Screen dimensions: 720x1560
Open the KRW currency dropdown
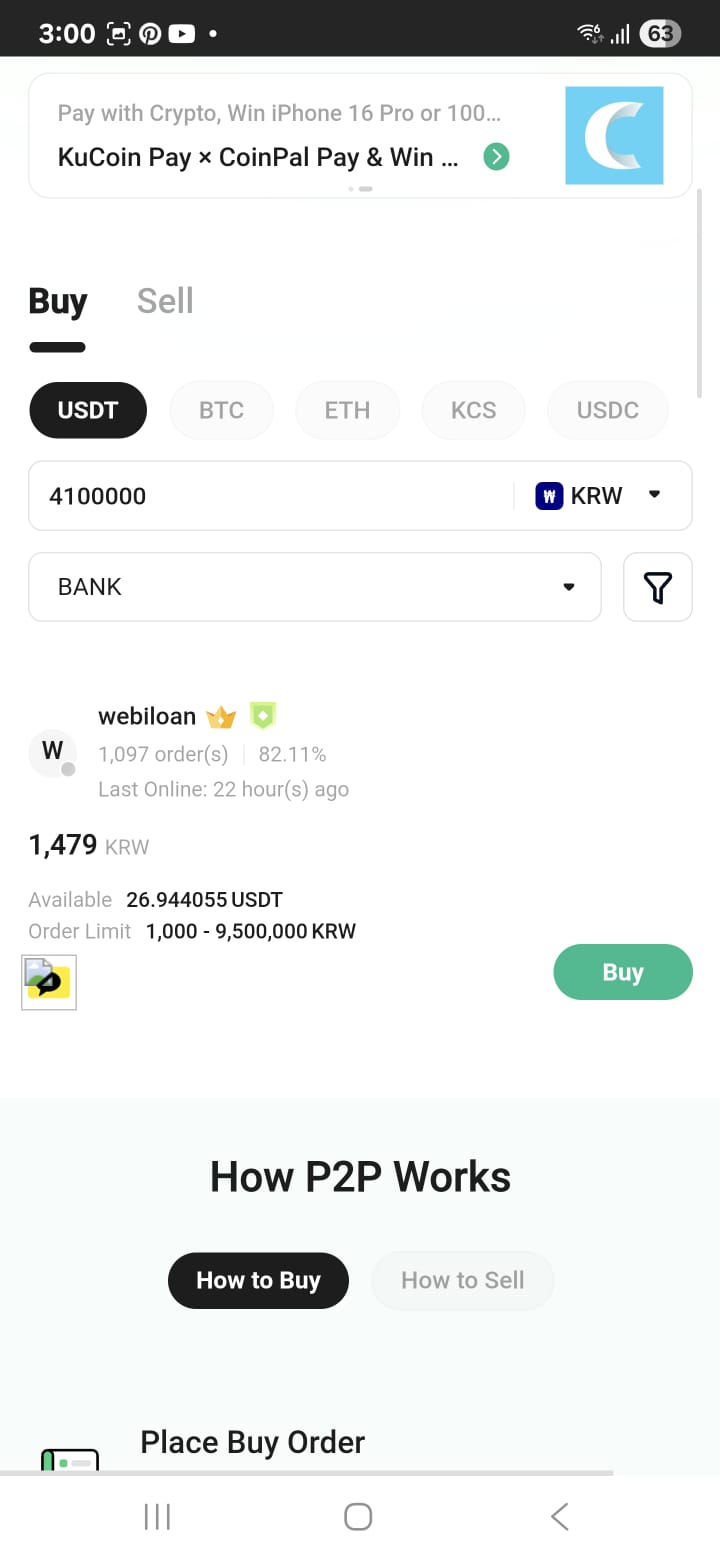point(600,496)
